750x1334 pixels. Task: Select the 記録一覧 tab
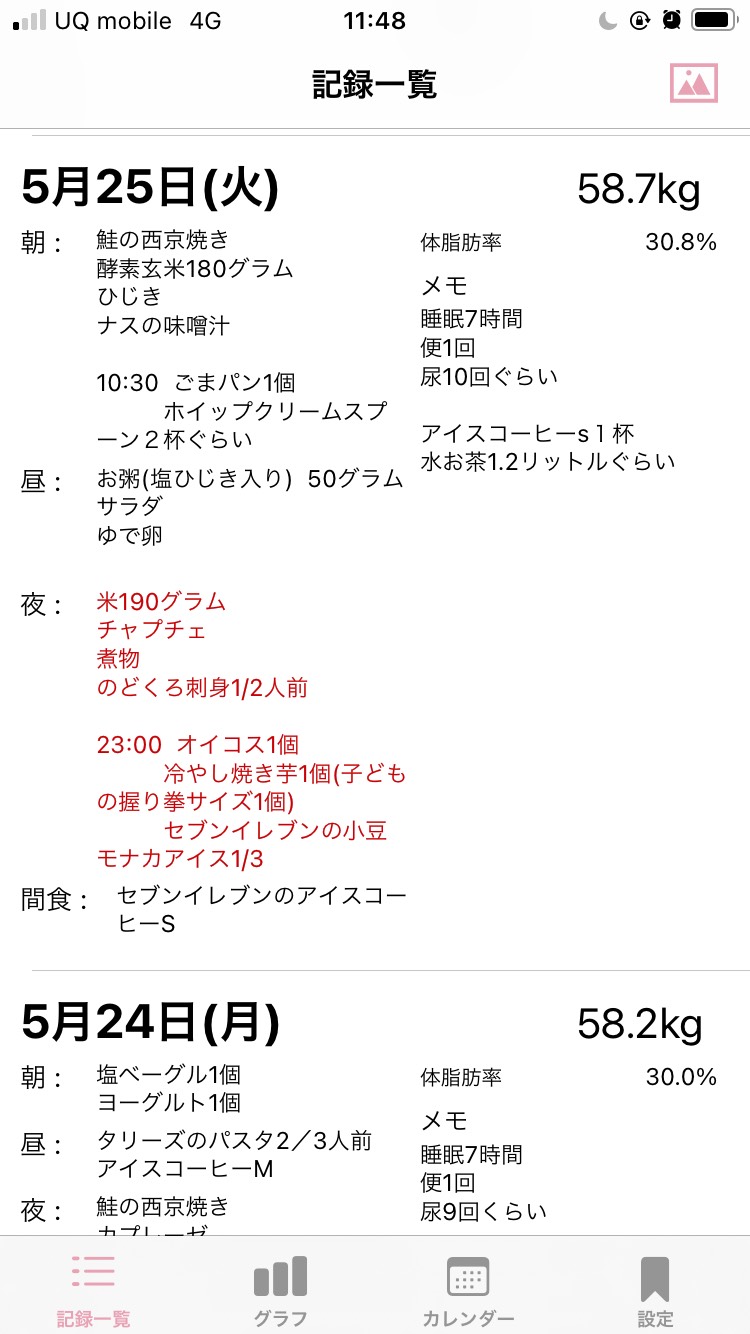click(x=93, y=1289)
